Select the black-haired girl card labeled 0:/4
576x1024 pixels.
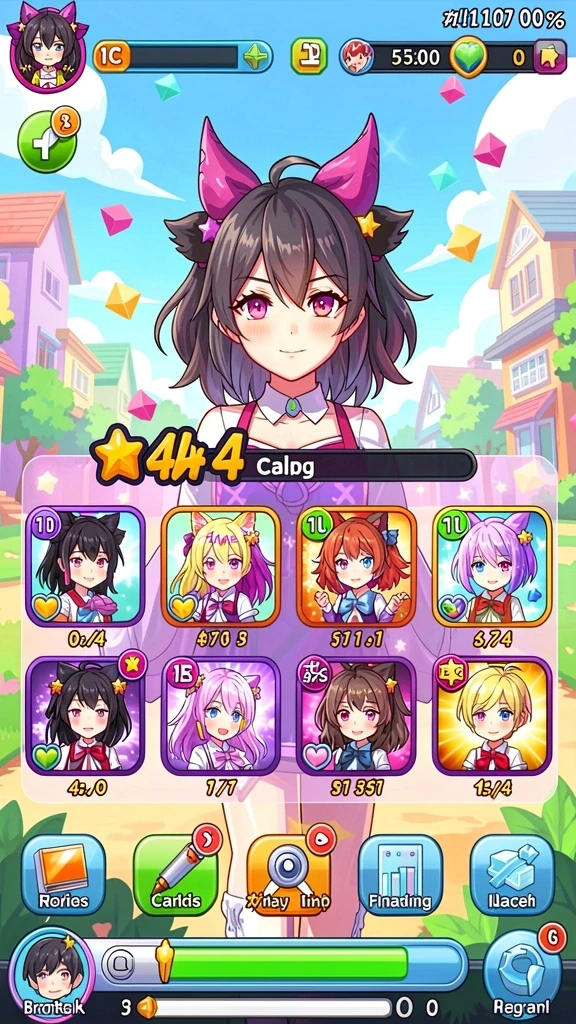(85, 566)
